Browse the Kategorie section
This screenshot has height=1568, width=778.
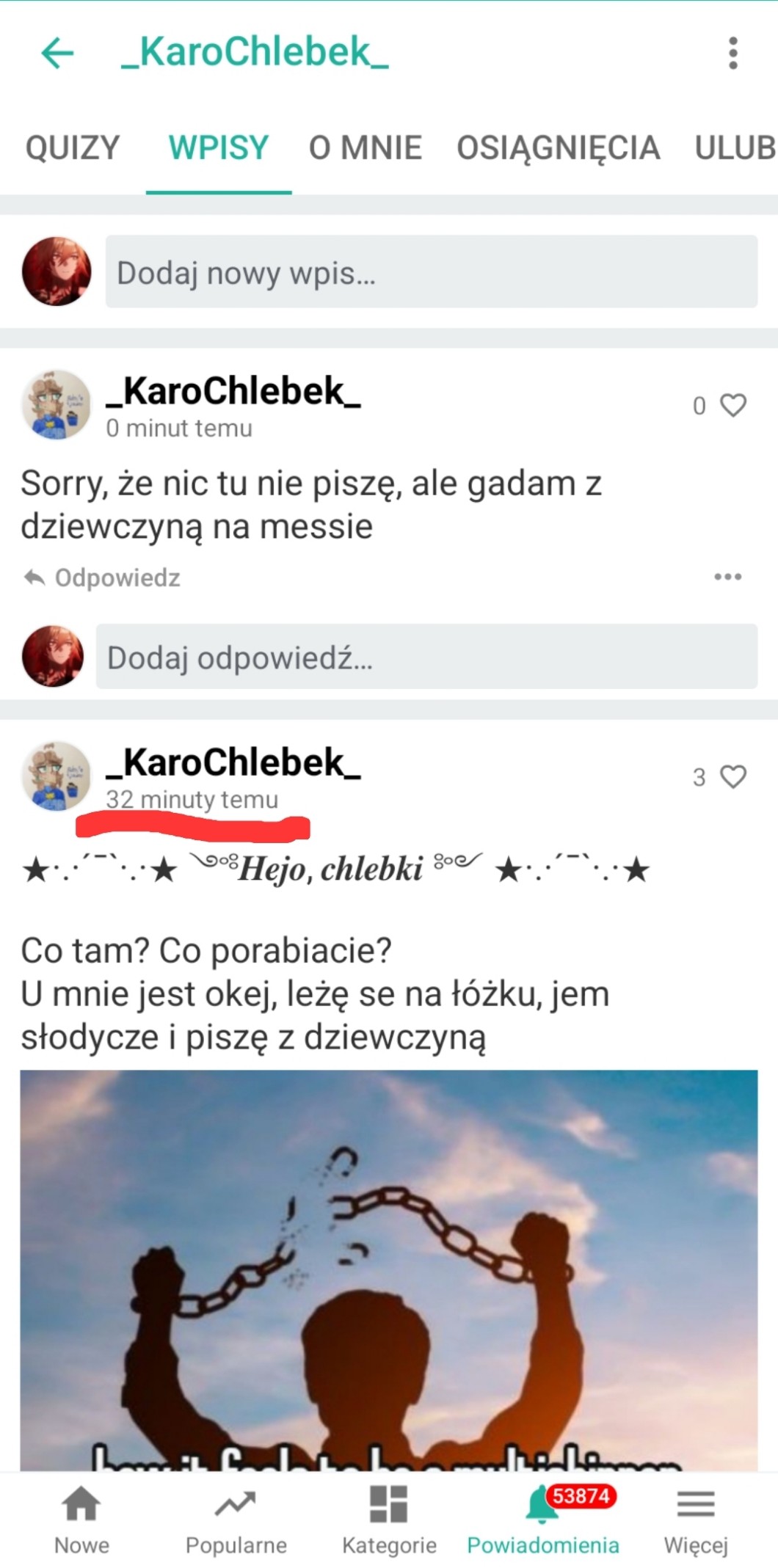point(389,1519)
